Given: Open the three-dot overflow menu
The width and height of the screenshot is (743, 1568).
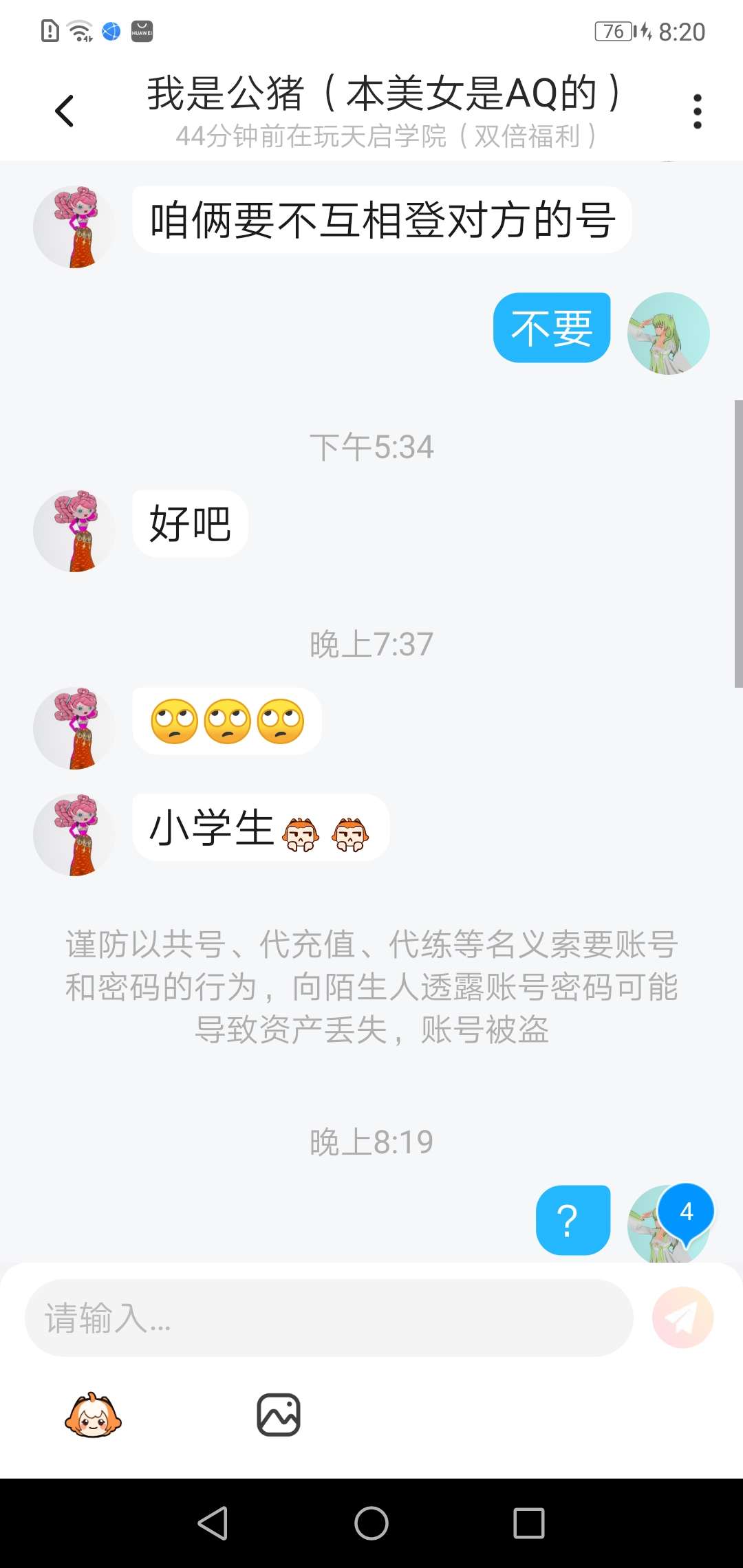Looking at the screenshot, I should tap(697, 111).
